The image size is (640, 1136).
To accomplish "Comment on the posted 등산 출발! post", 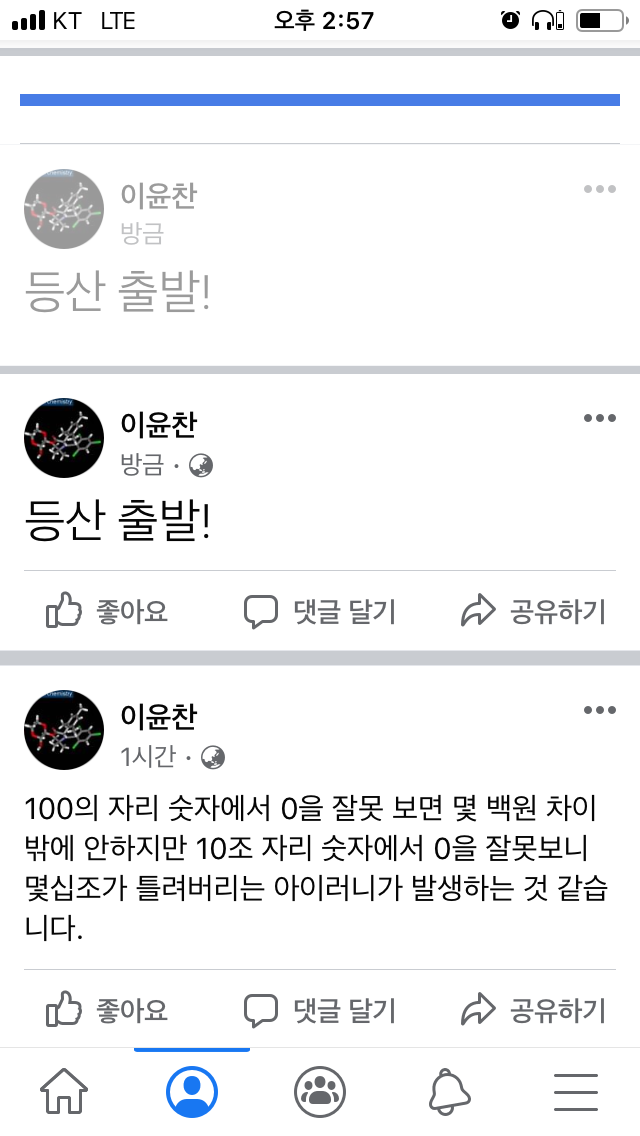I will (320, 611).
